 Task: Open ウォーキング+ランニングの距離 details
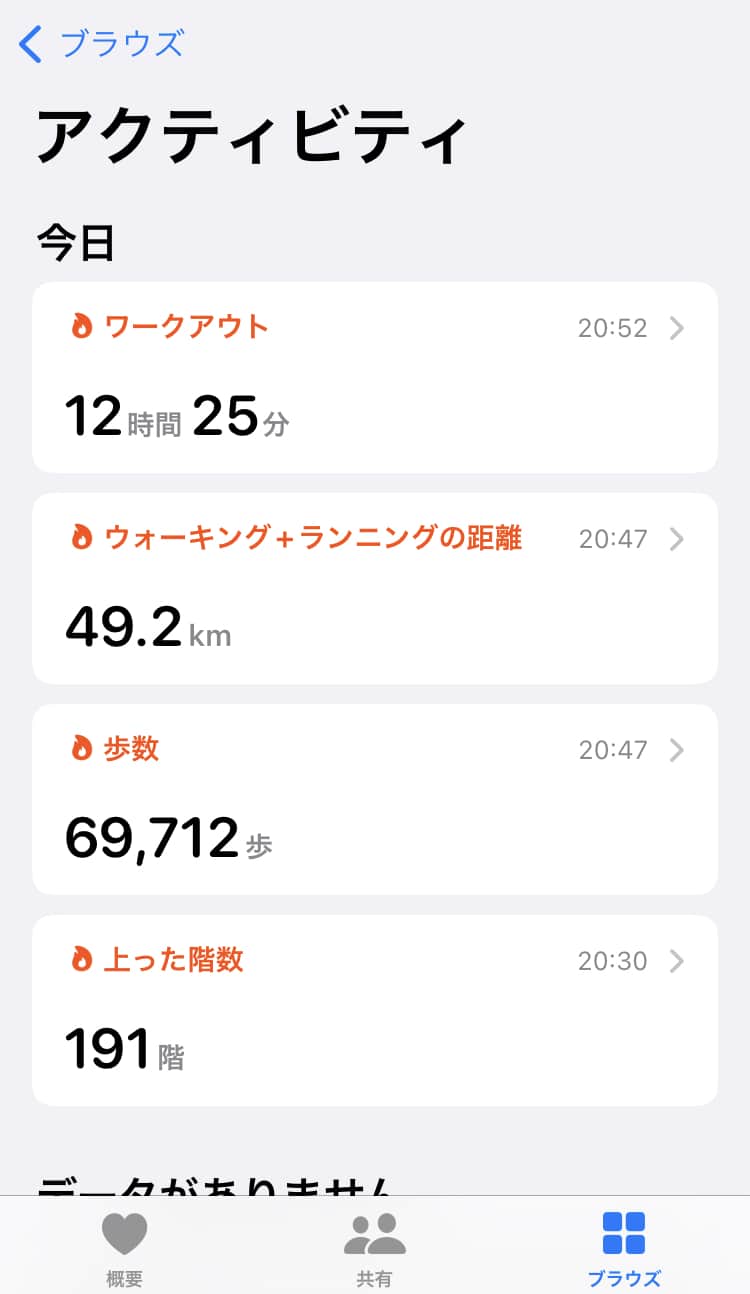[x=375, y=588]
